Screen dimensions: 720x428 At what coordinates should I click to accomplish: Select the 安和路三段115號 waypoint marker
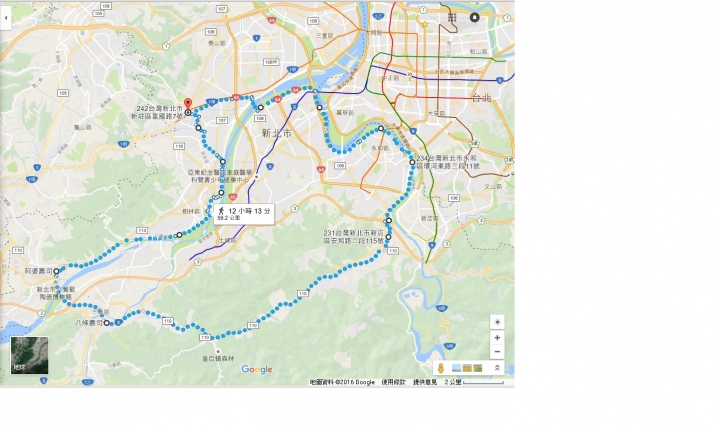coord(388,237)
